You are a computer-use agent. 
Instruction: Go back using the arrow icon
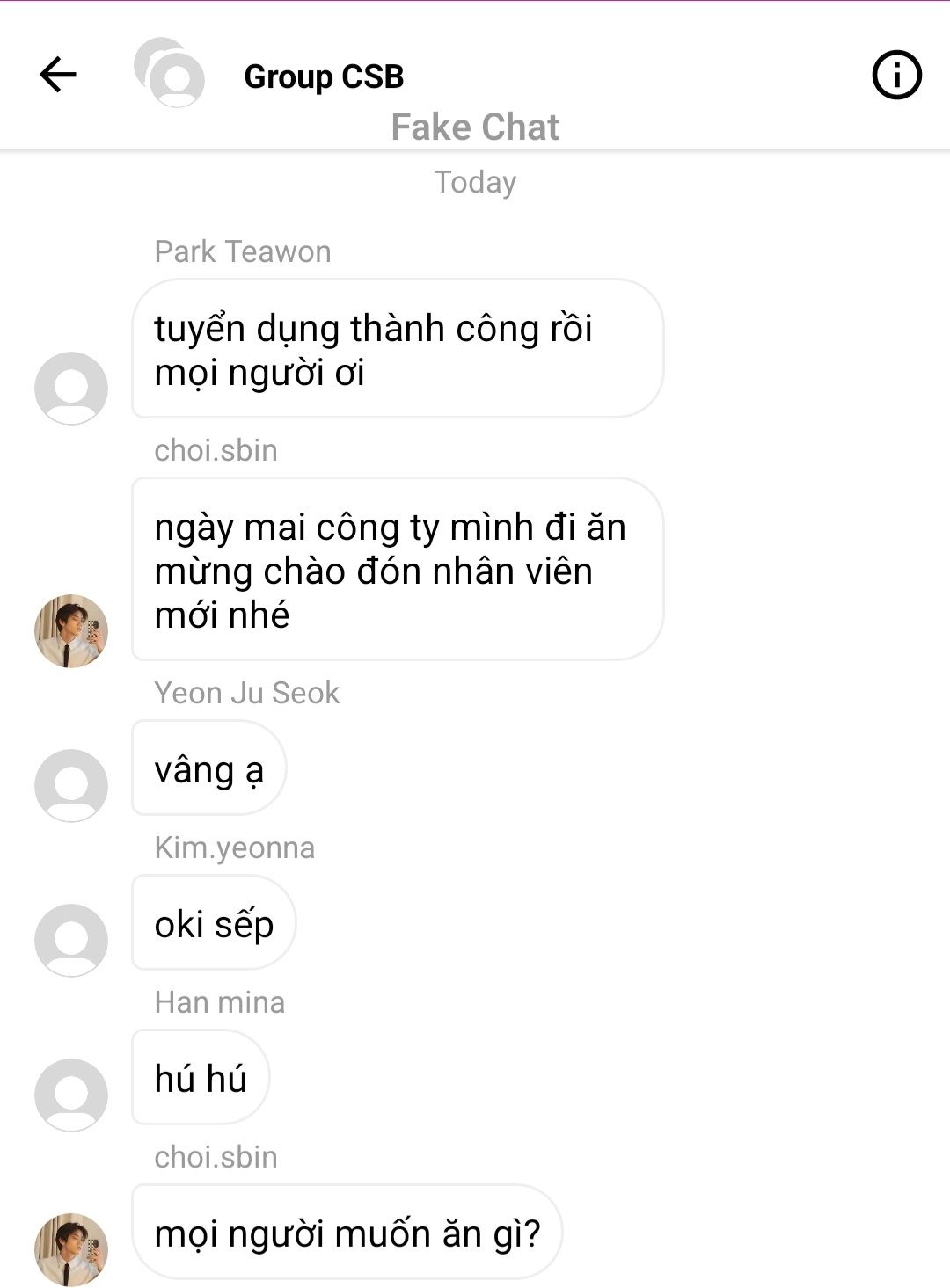tap(58, 75)
